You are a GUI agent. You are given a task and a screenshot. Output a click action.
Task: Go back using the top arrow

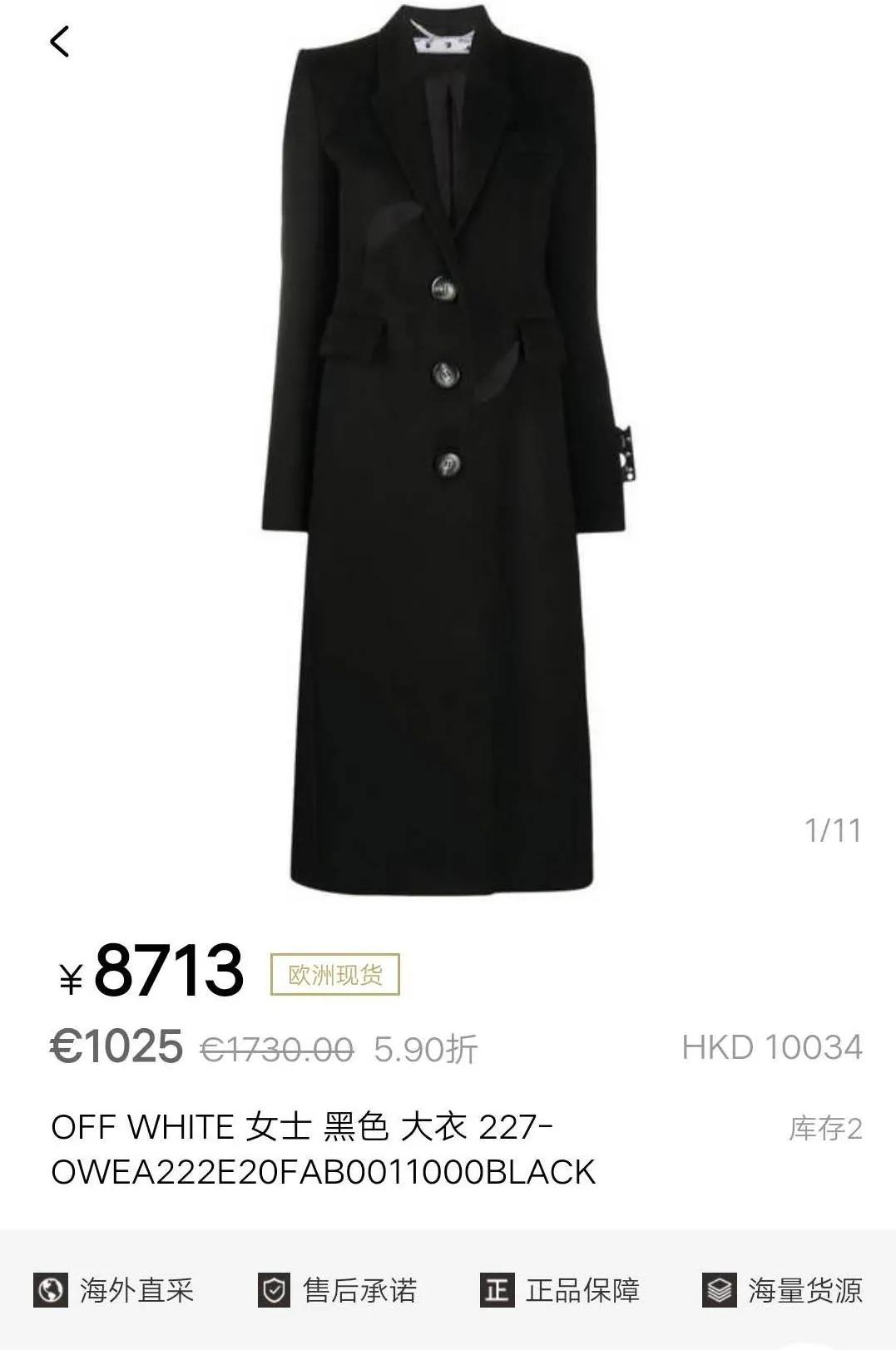(60, 41)
